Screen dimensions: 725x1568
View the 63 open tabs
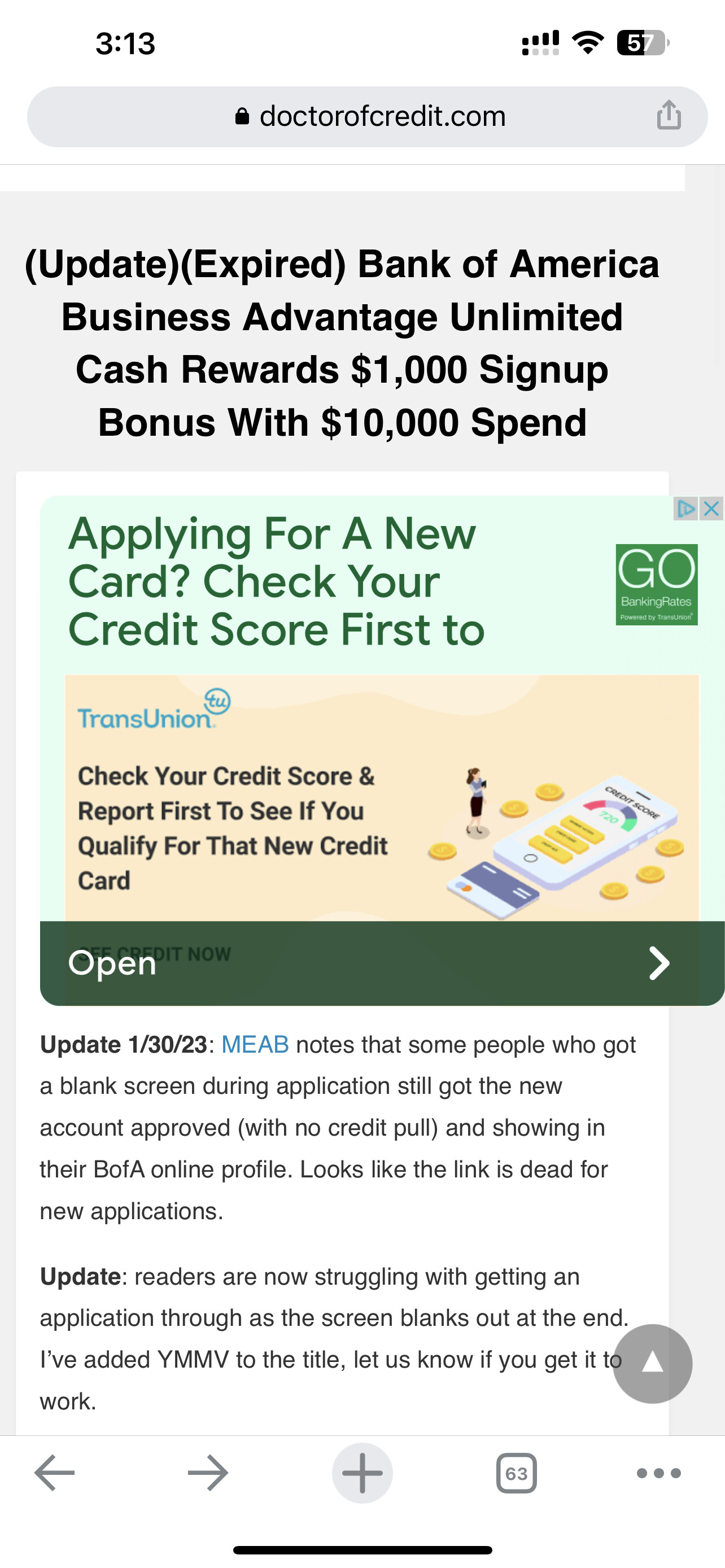[516, 1473]
